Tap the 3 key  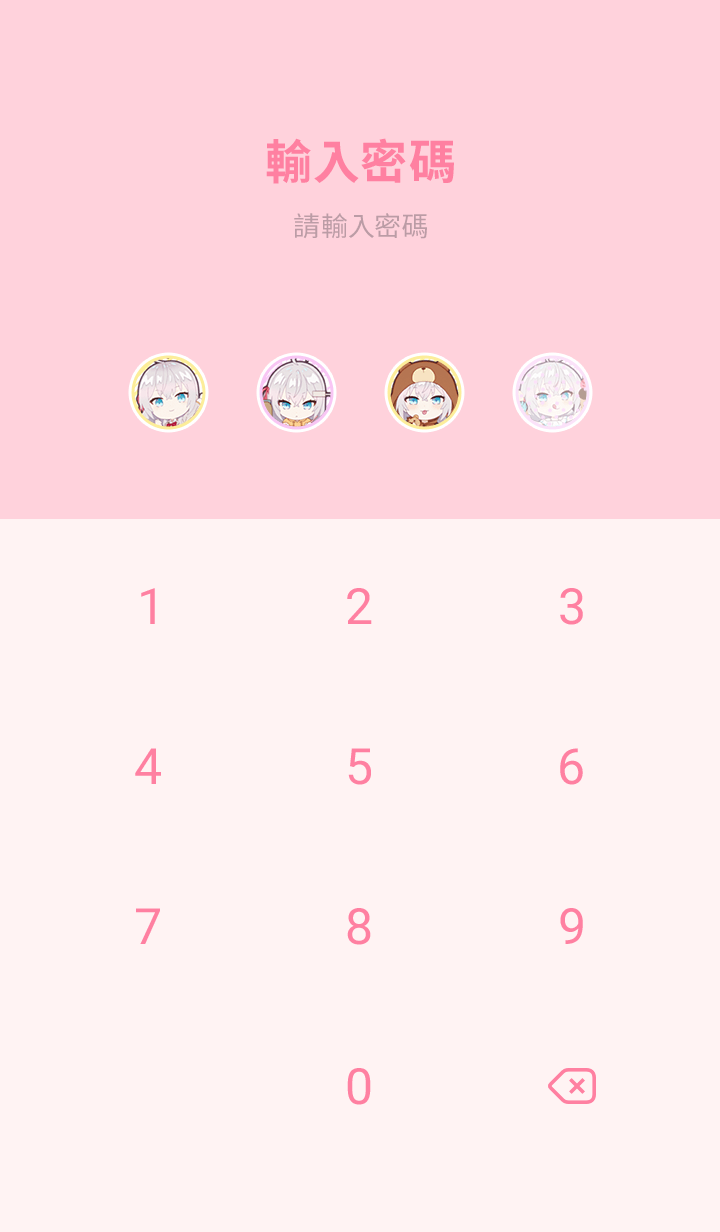coord(571,607)
